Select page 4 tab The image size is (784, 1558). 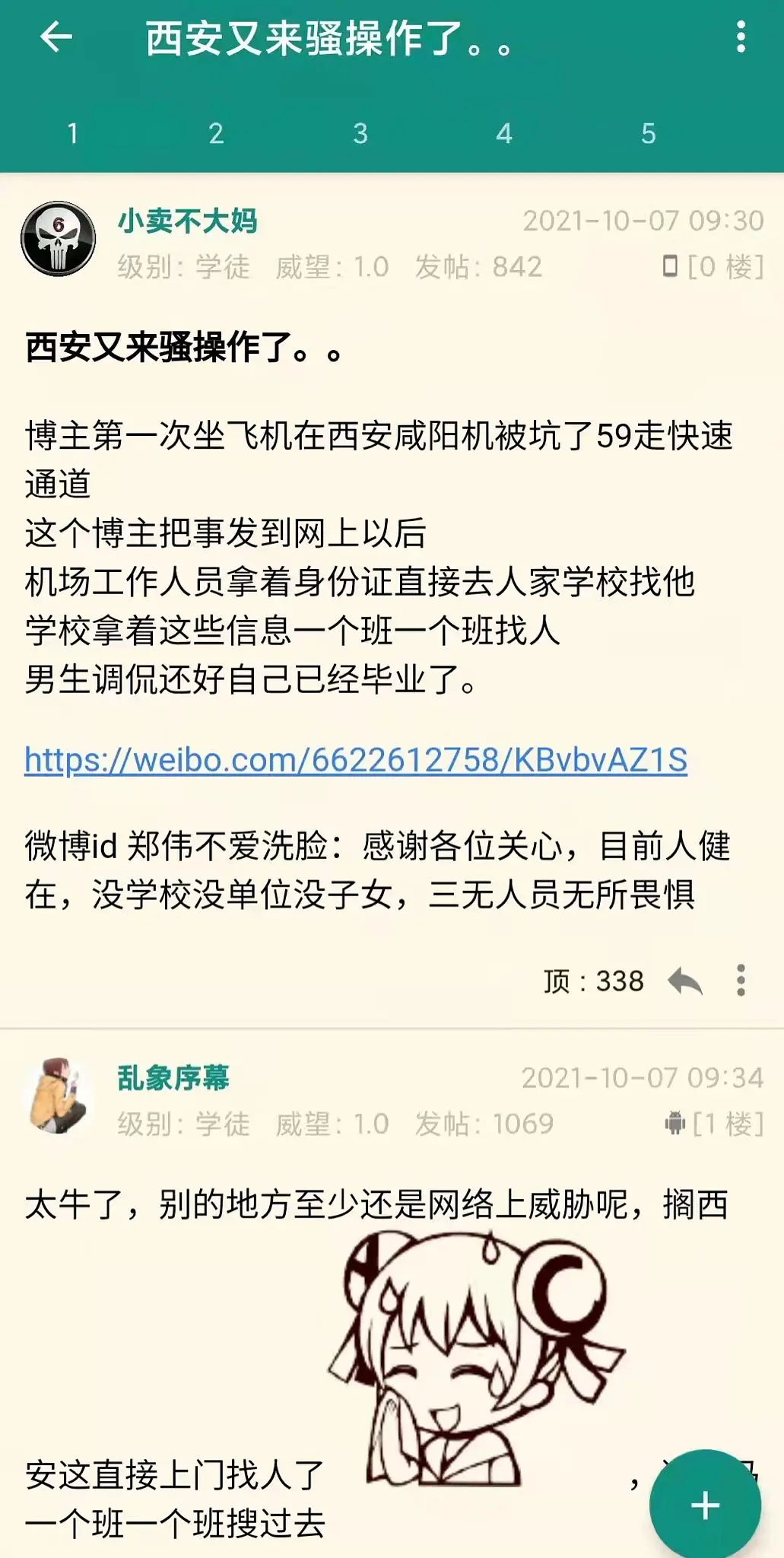pos(504,134)
